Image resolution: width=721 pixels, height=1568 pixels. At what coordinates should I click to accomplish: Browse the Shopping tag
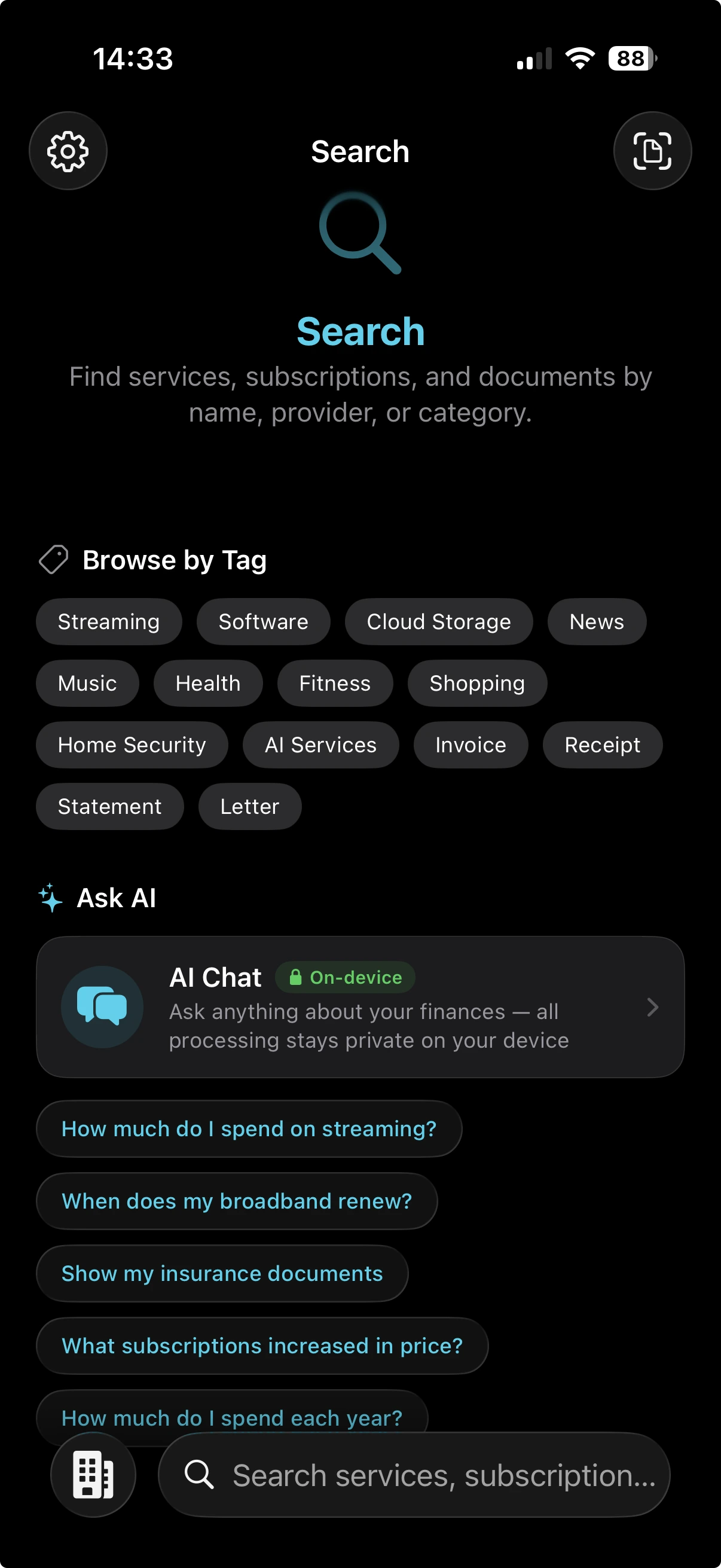477,683
